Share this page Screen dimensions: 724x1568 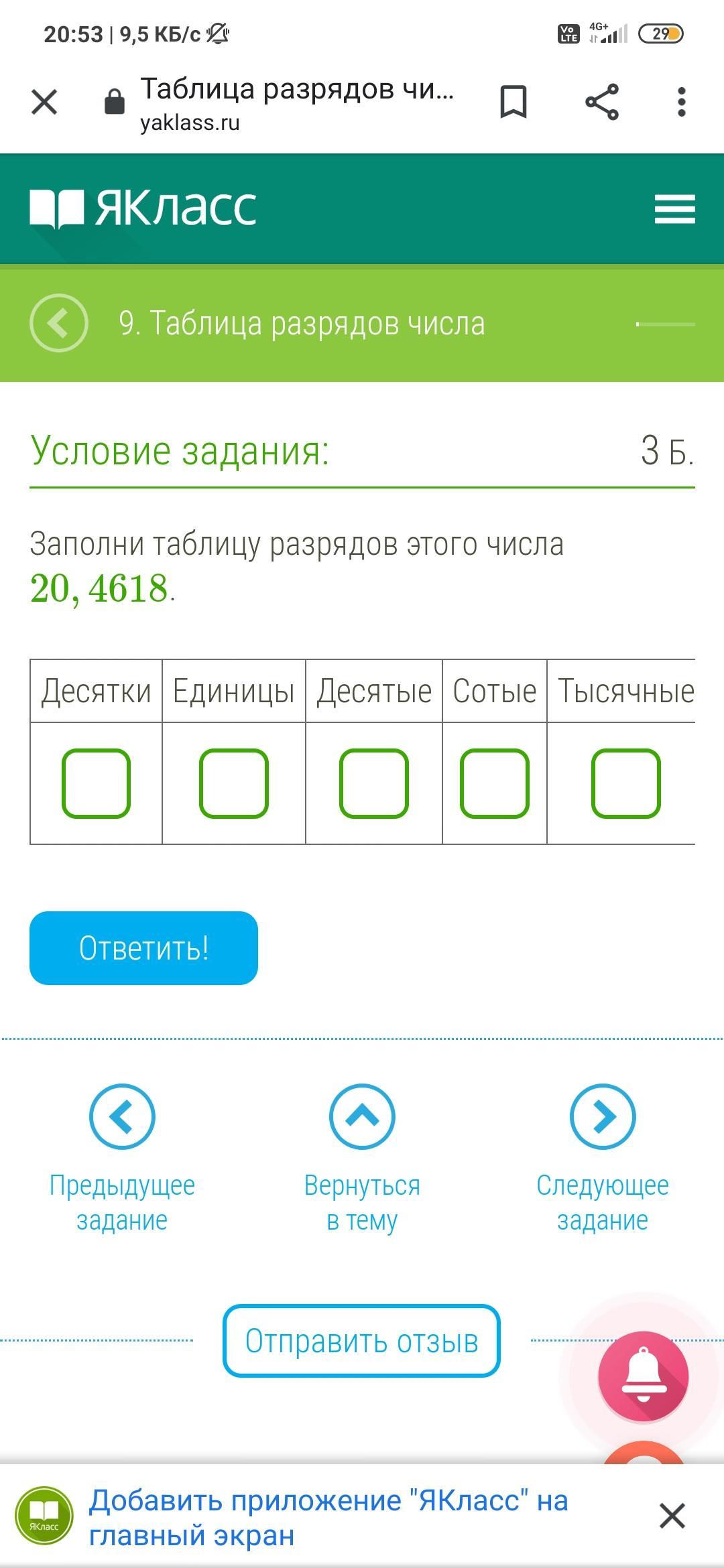602,103
